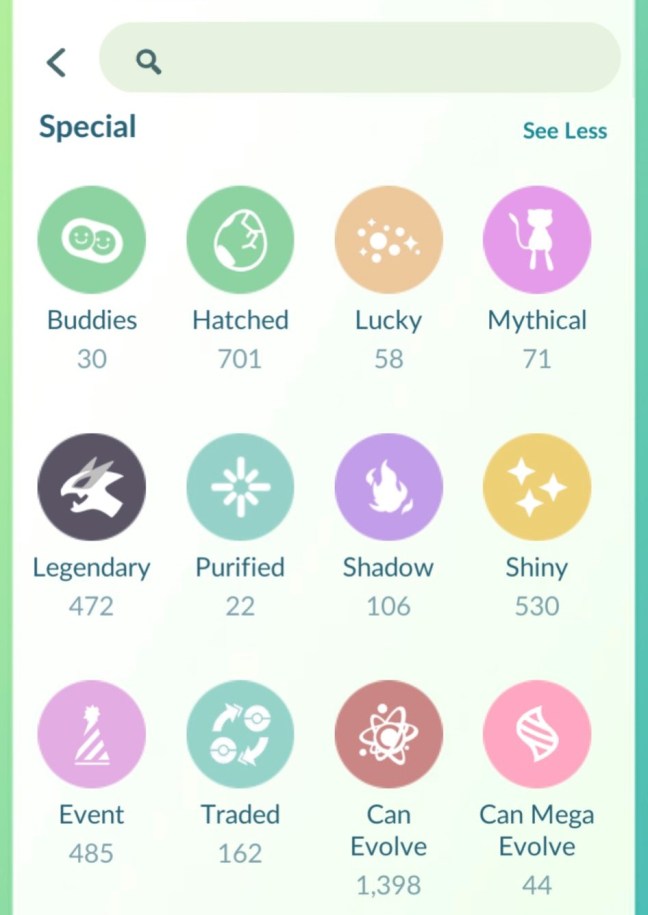Open the Traded filter
This screenshot has height=915, width=648.
click(x=240, y=735)
